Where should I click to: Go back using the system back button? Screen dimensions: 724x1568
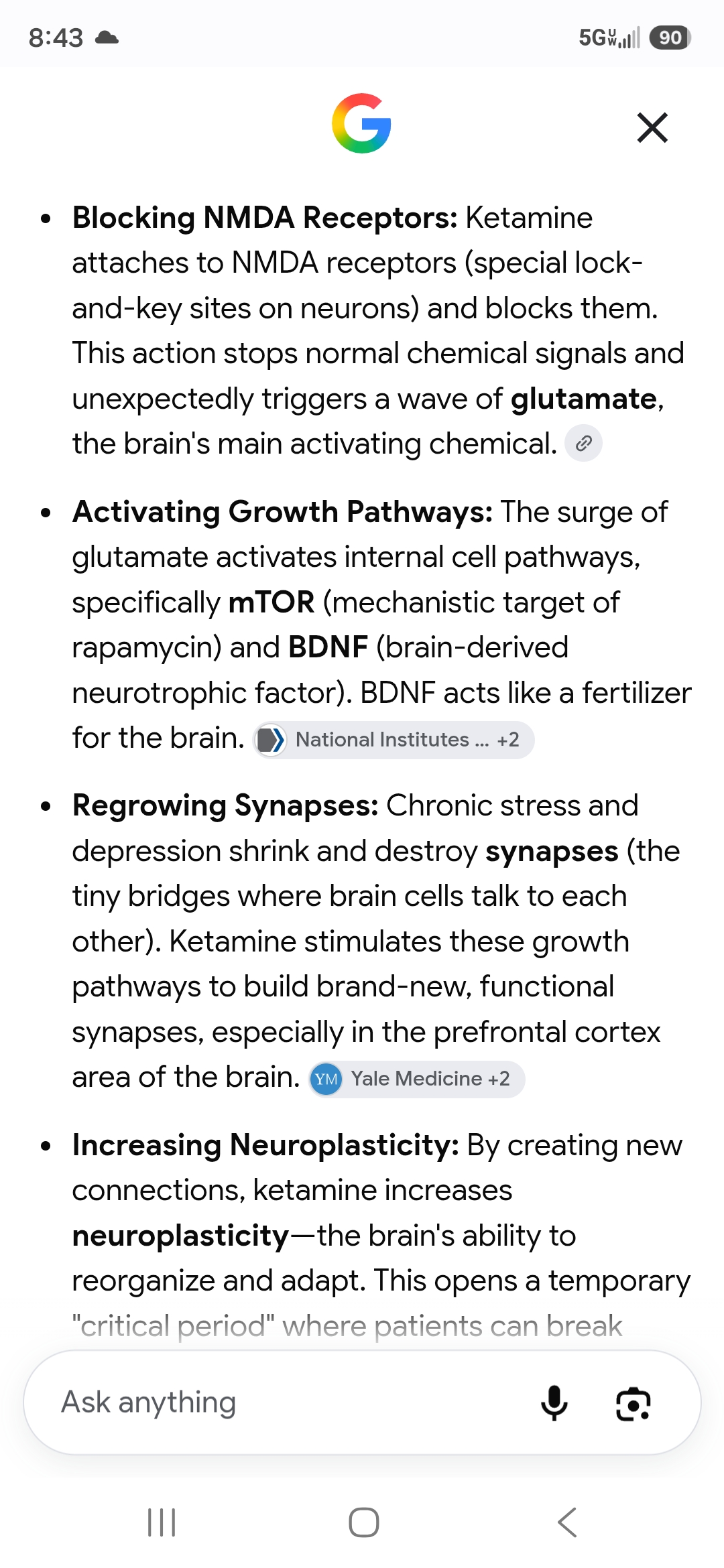pos(567,1522)
